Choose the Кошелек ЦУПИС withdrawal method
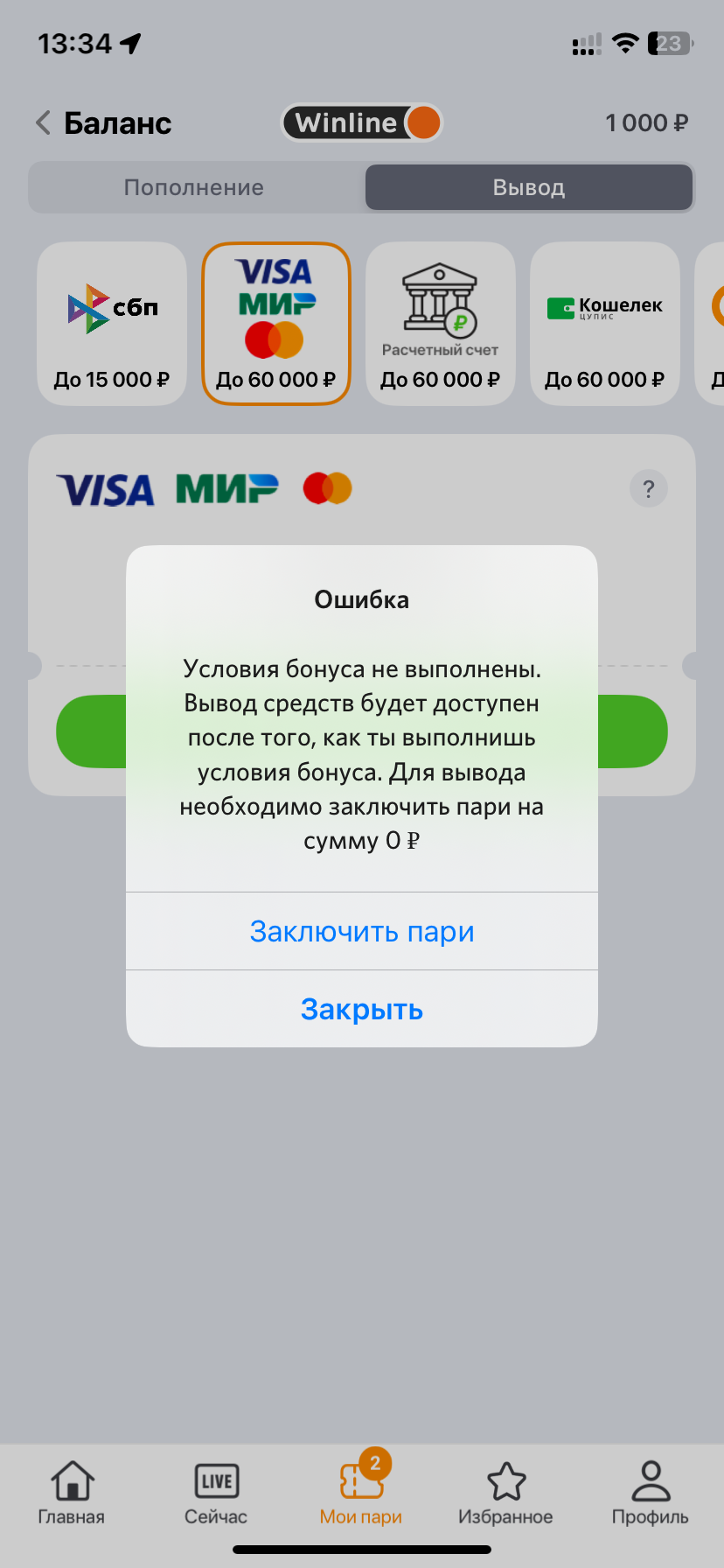This screenshot has height=1568, width=724. [605, 324]
